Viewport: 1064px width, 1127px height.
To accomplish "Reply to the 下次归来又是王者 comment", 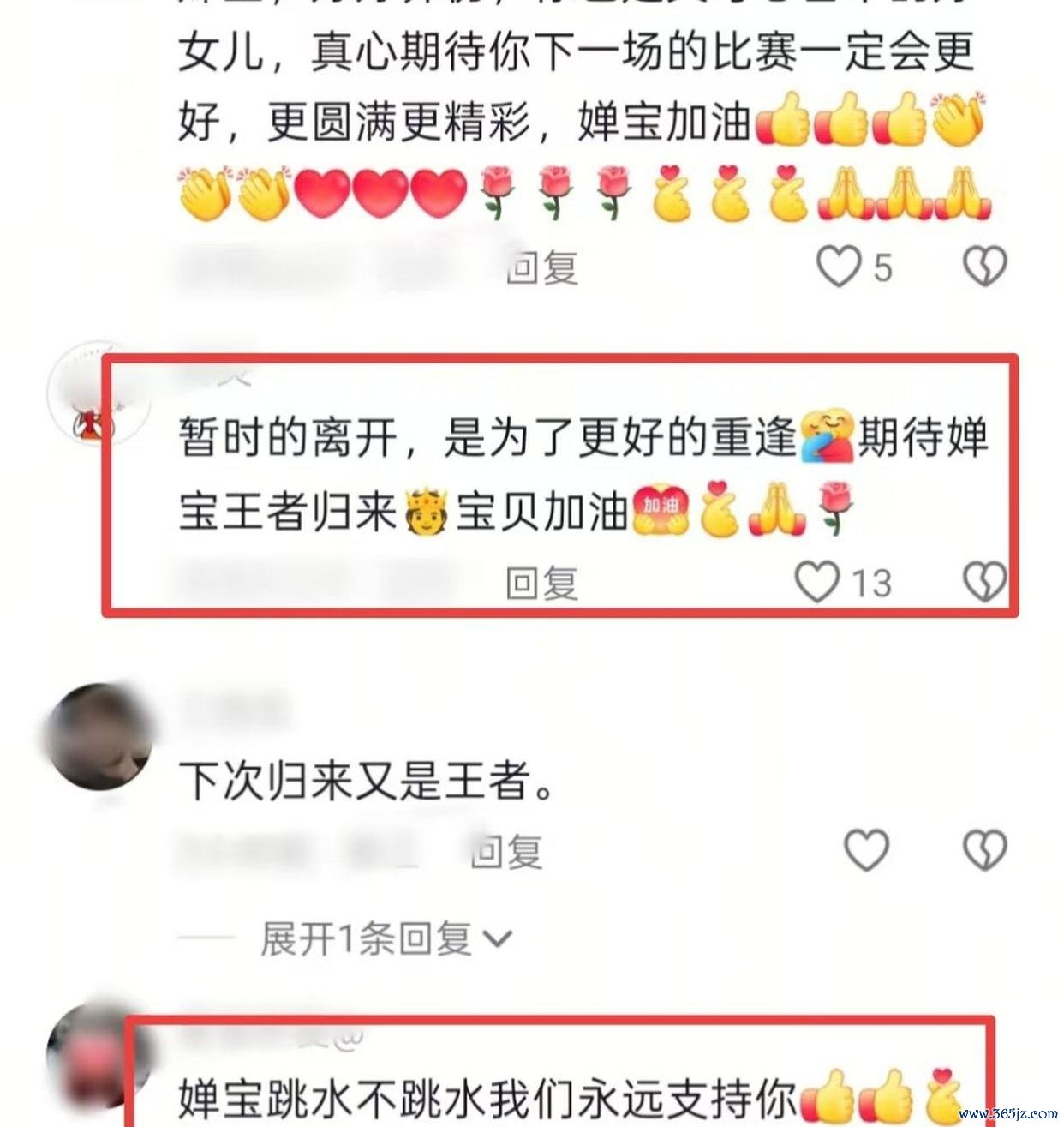I will click(x=507, y=852).
